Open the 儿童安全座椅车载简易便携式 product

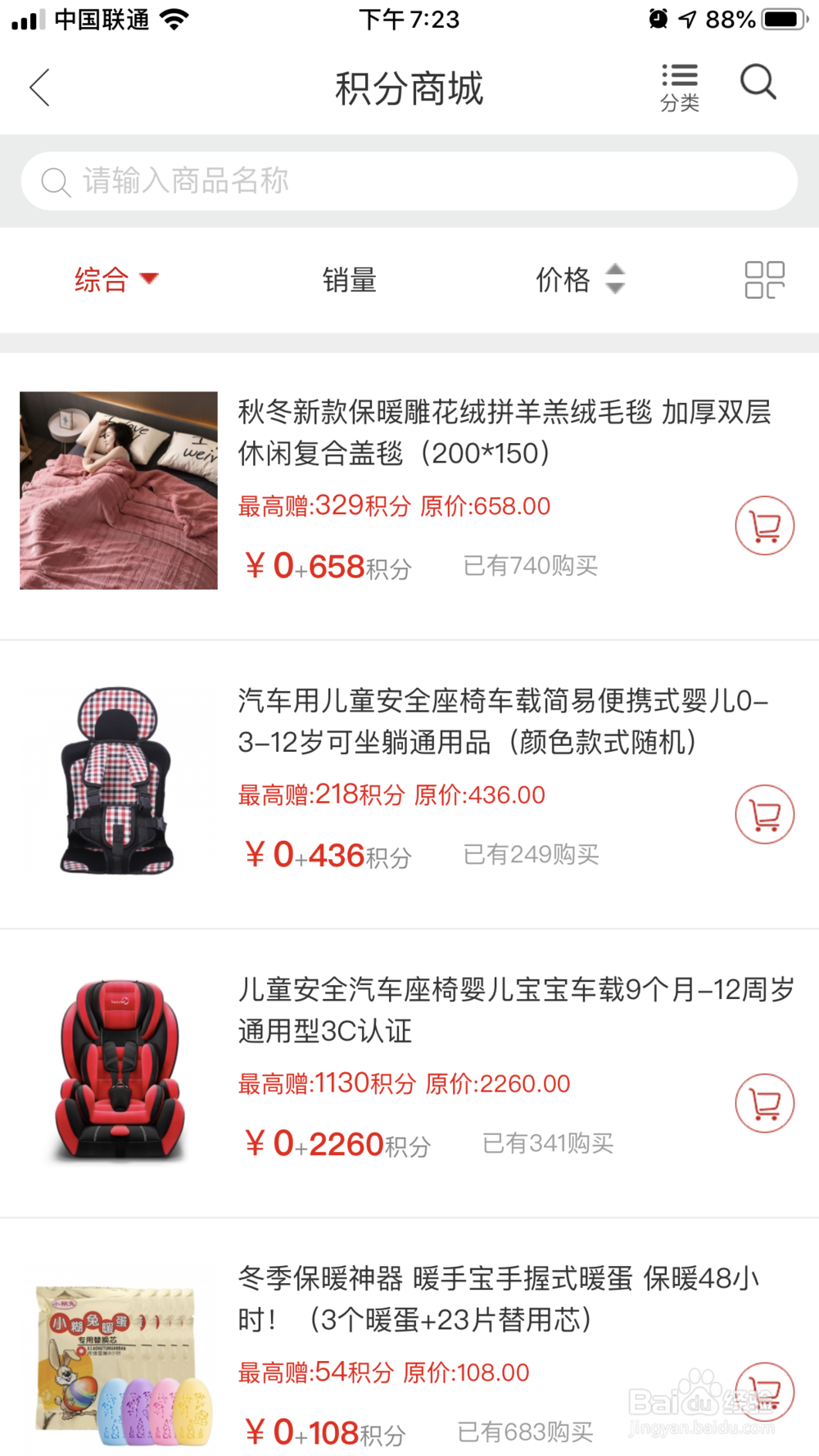point(504,721)
